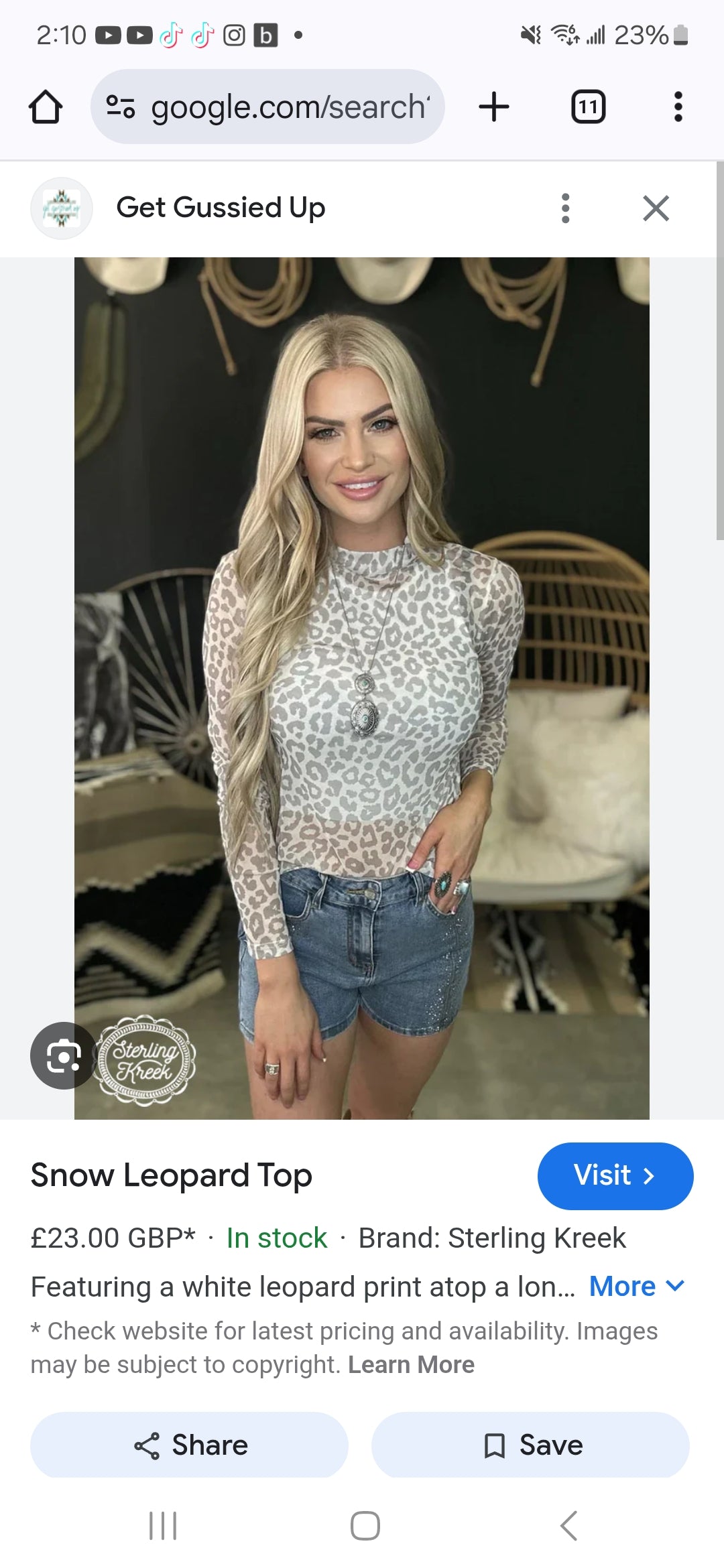Open the Learn More link

point(411,1364)
